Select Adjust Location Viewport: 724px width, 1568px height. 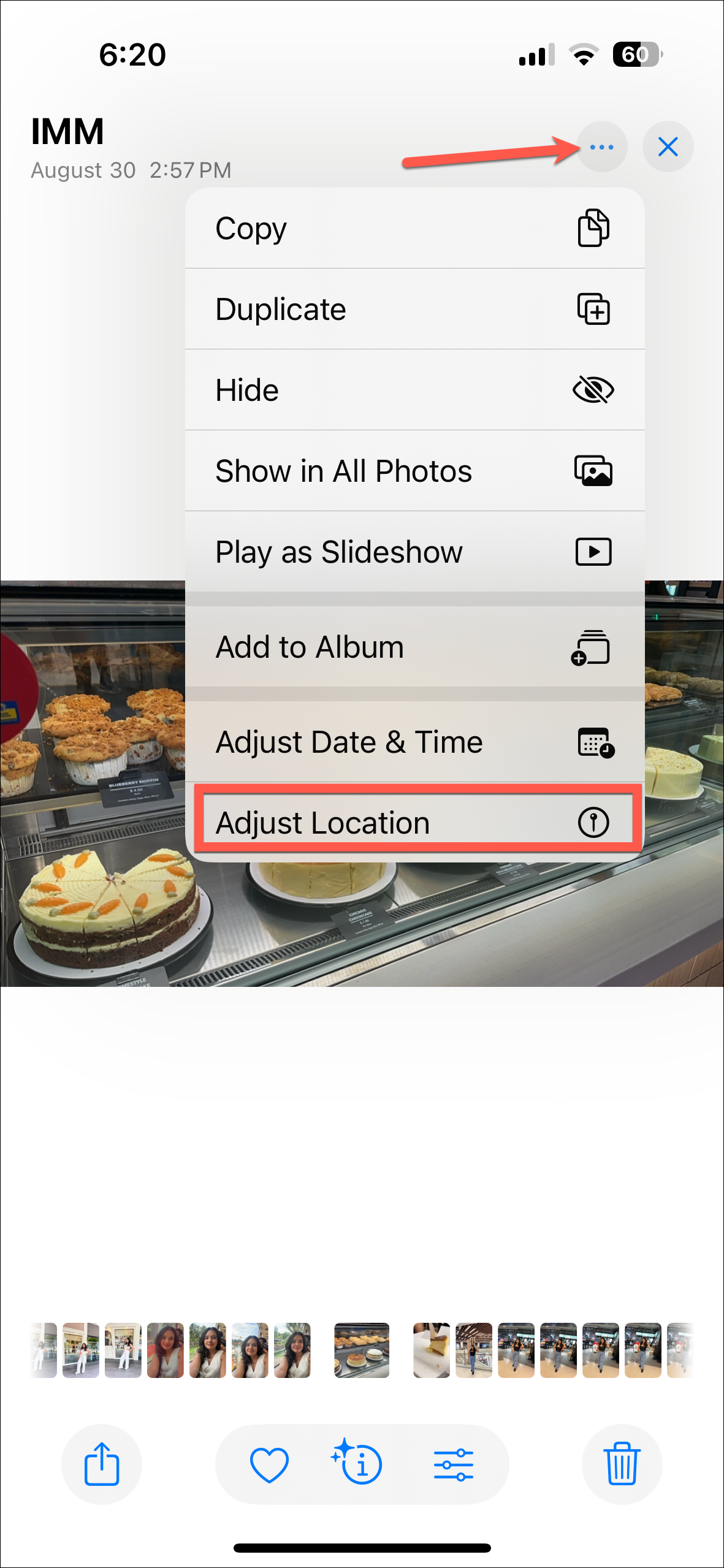[x=414, y=823]
